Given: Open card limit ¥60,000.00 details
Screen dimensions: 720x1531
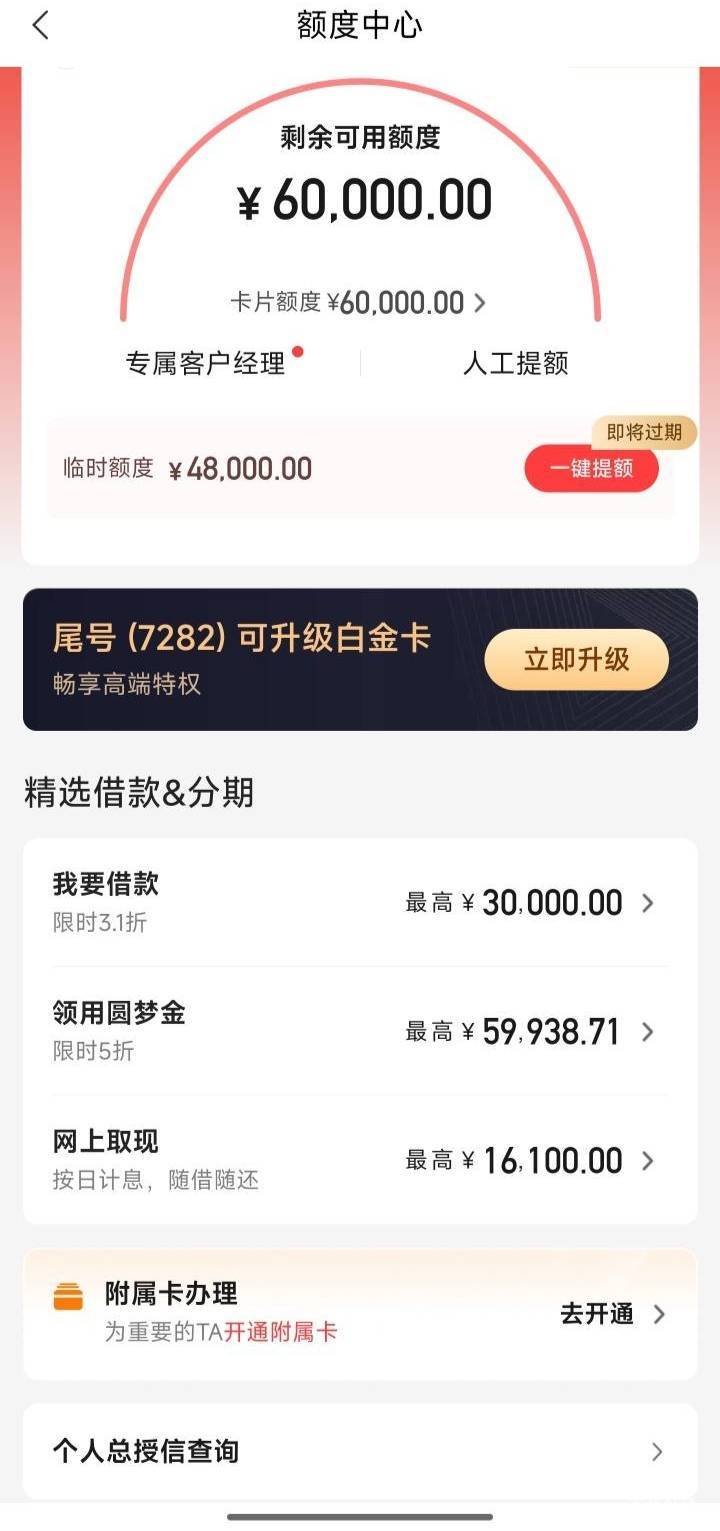Looking at the screenshot, I should coord(359,302).
